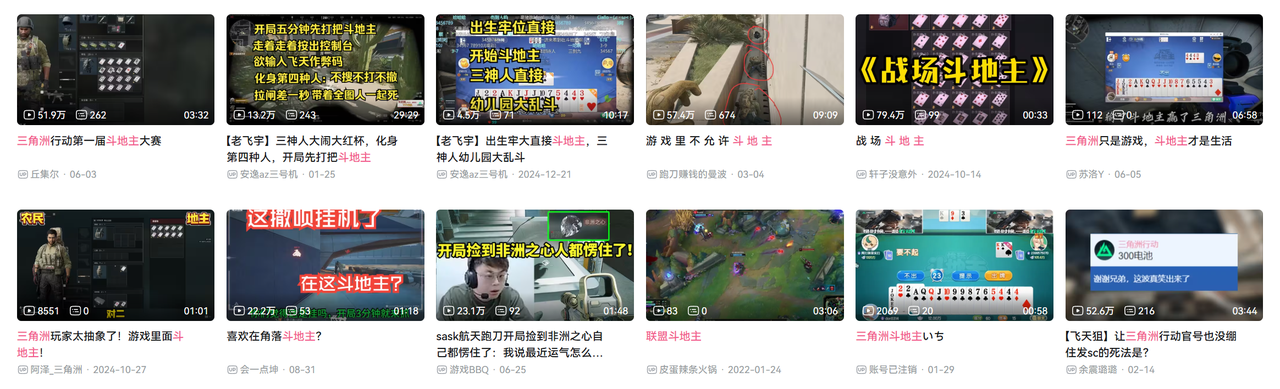View uploader 皮蛋辣条火锅's channel
This screenshot has width=1280, height=389.
[x=688, y=370]
